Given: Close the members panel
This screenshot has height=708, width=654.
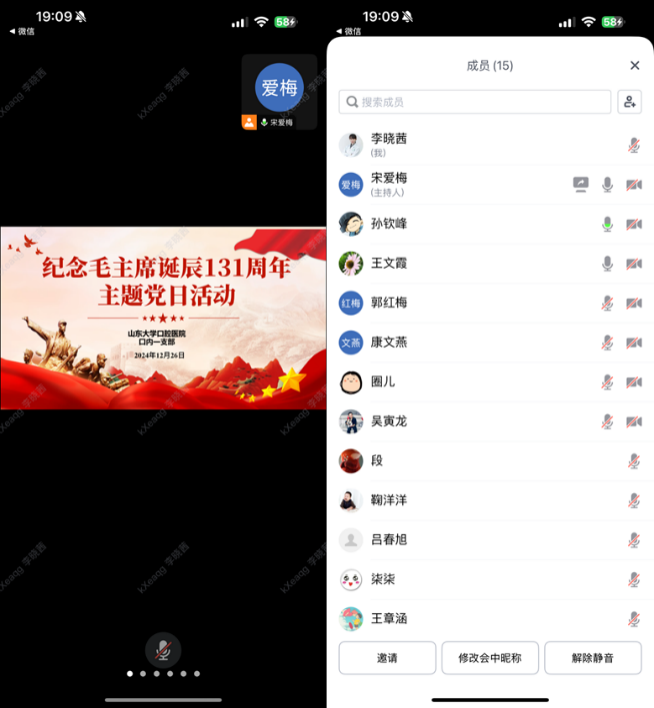Looking at the screenshot, I should pyautogui.click(x=634, y=66).
